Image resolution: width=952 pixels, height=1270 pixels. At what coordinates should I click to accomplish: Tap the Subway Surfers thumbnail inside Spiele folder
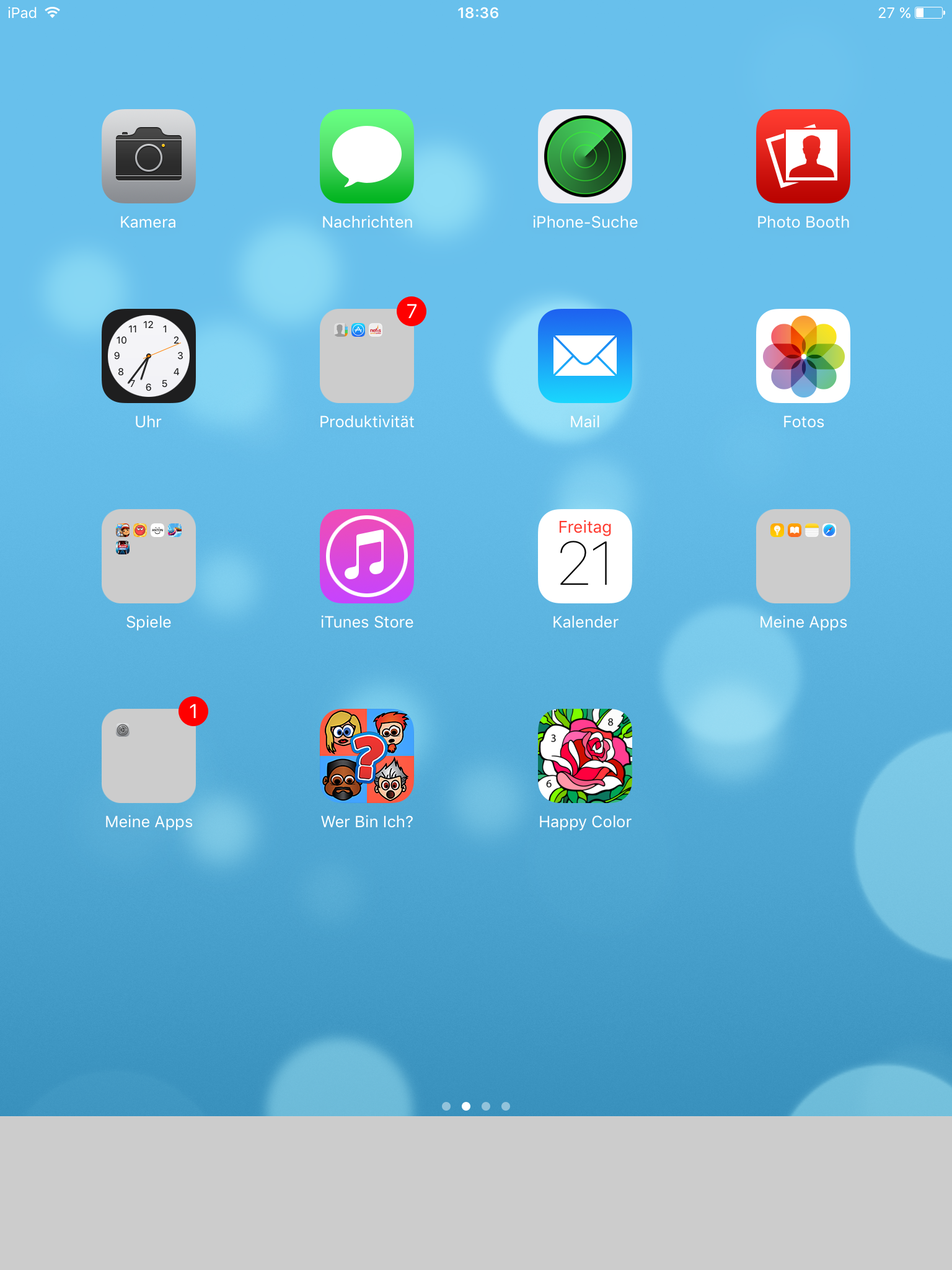(123, 530)
